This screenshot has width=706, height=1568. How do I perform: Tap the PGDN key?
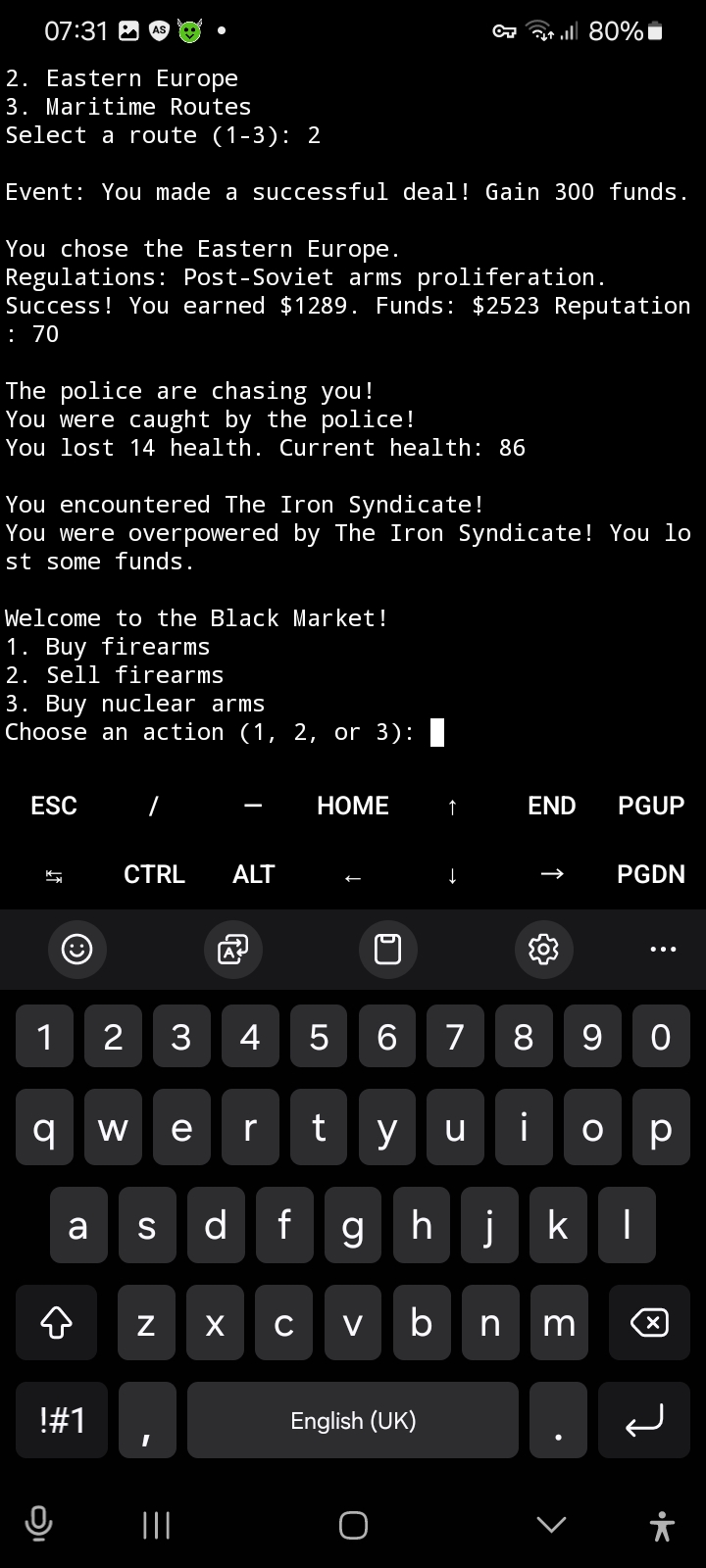click(x=651, y=874)
